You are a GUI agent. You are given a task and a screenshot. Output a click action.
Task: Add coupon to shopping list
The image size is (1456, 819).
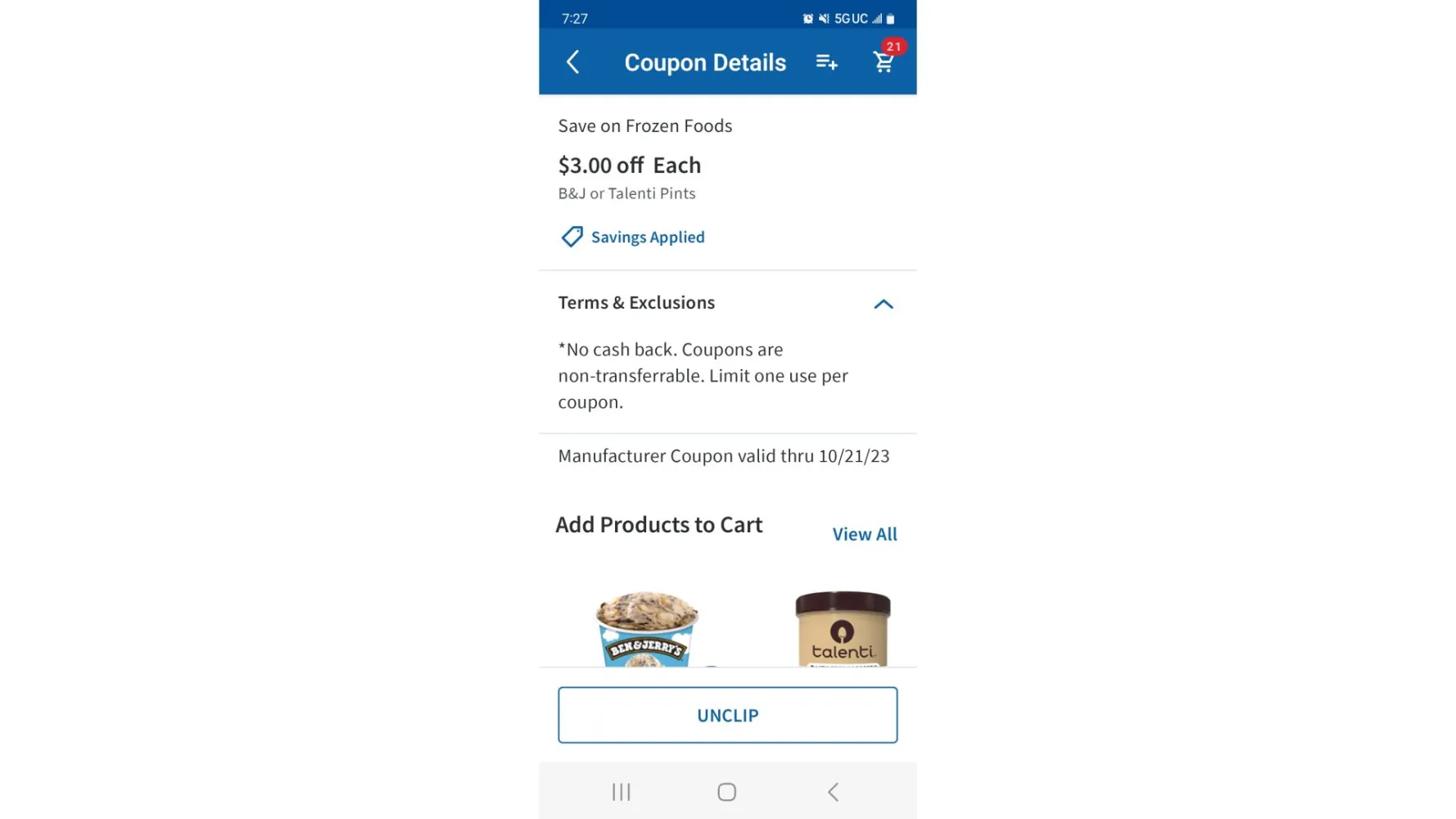(826, 62)
